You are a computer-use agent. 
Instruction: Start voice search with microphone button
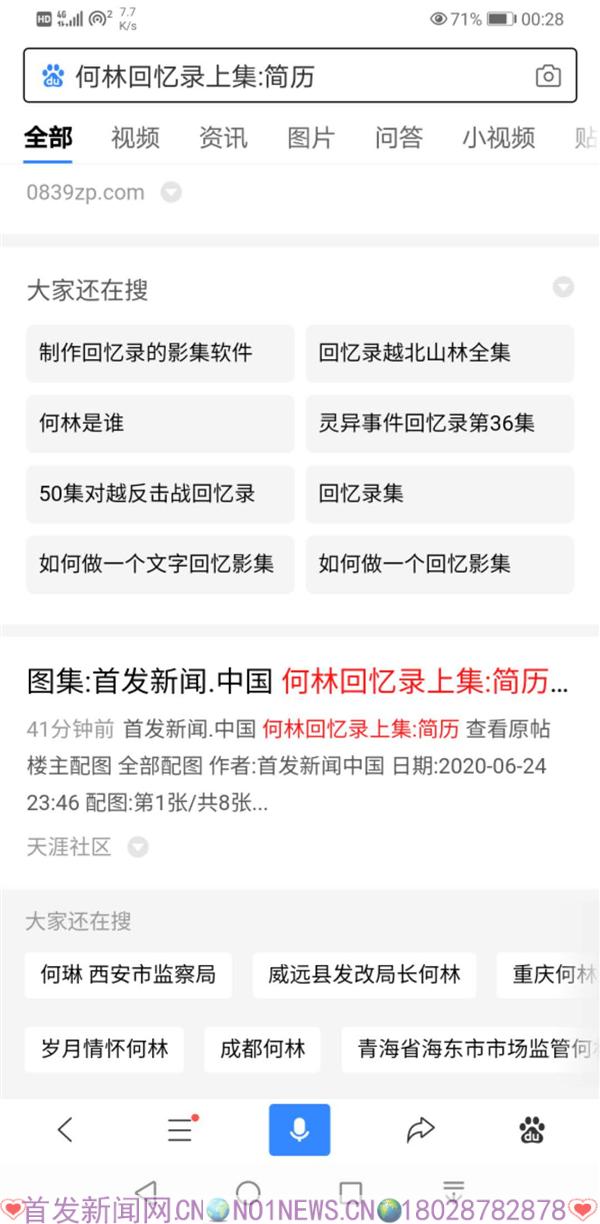pyautogui.click(x=299, y=1130)
